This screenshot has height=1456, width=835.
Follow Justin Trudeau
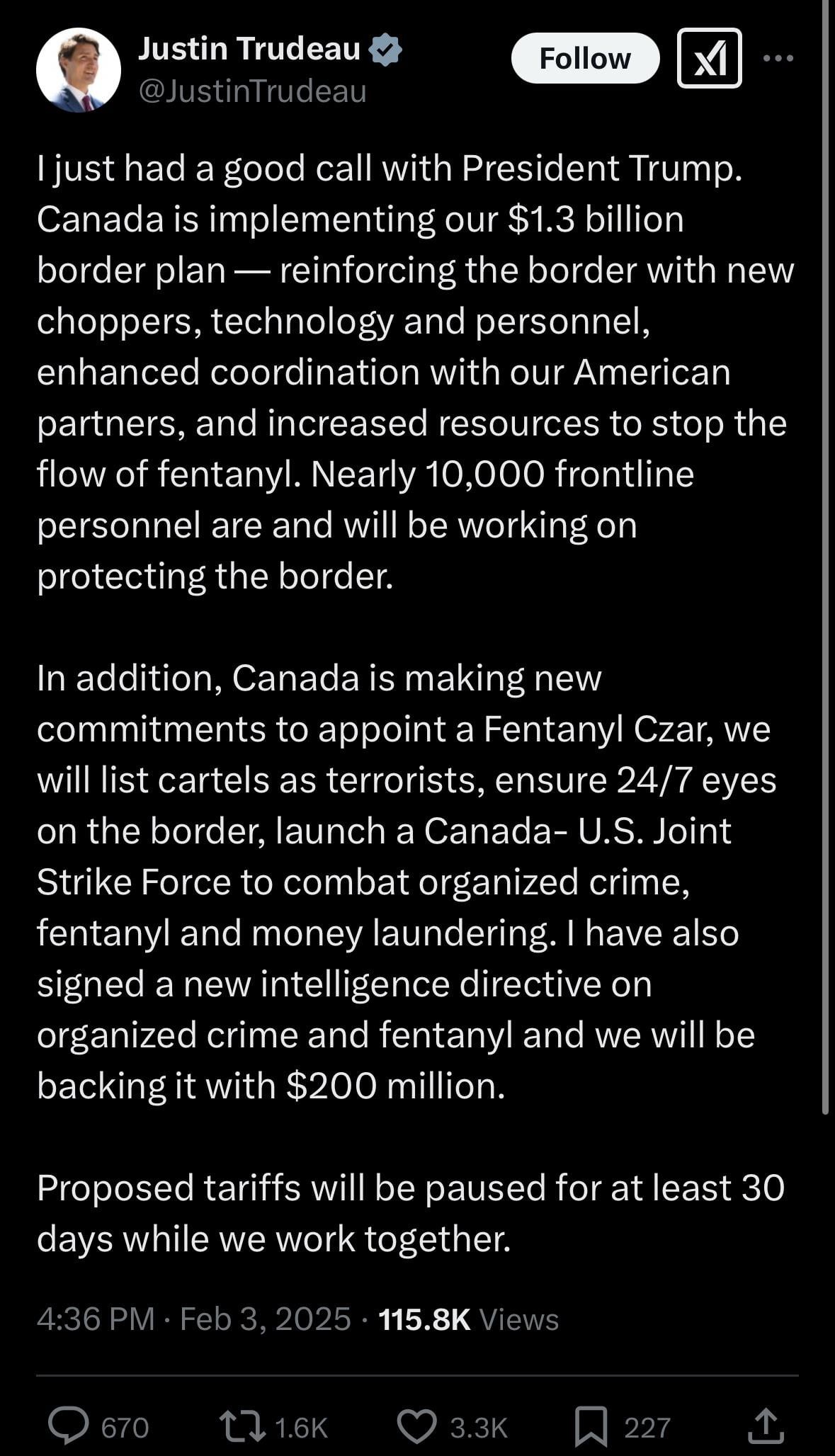coord(585,58)
